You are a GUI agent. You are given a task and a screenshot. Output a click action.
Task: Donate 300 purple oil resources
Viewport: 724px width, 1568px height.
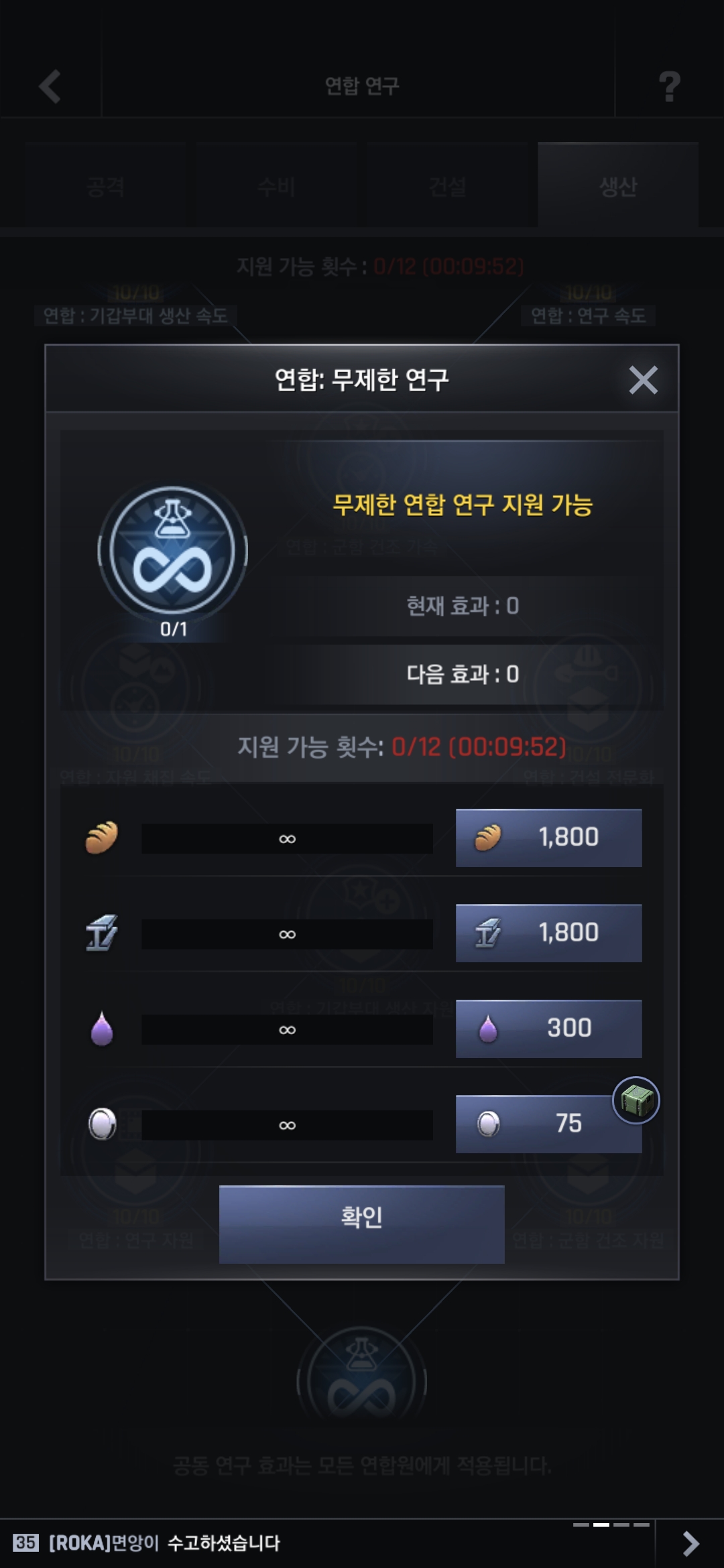point(548,1029)
